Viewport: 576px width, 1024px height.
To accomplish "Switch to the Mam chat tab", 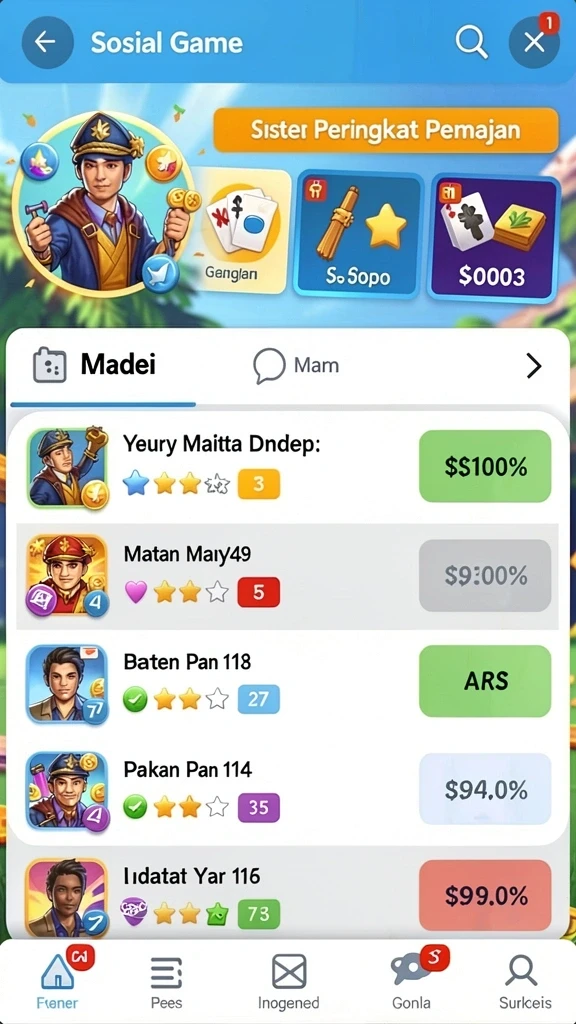I will (296, 365).
